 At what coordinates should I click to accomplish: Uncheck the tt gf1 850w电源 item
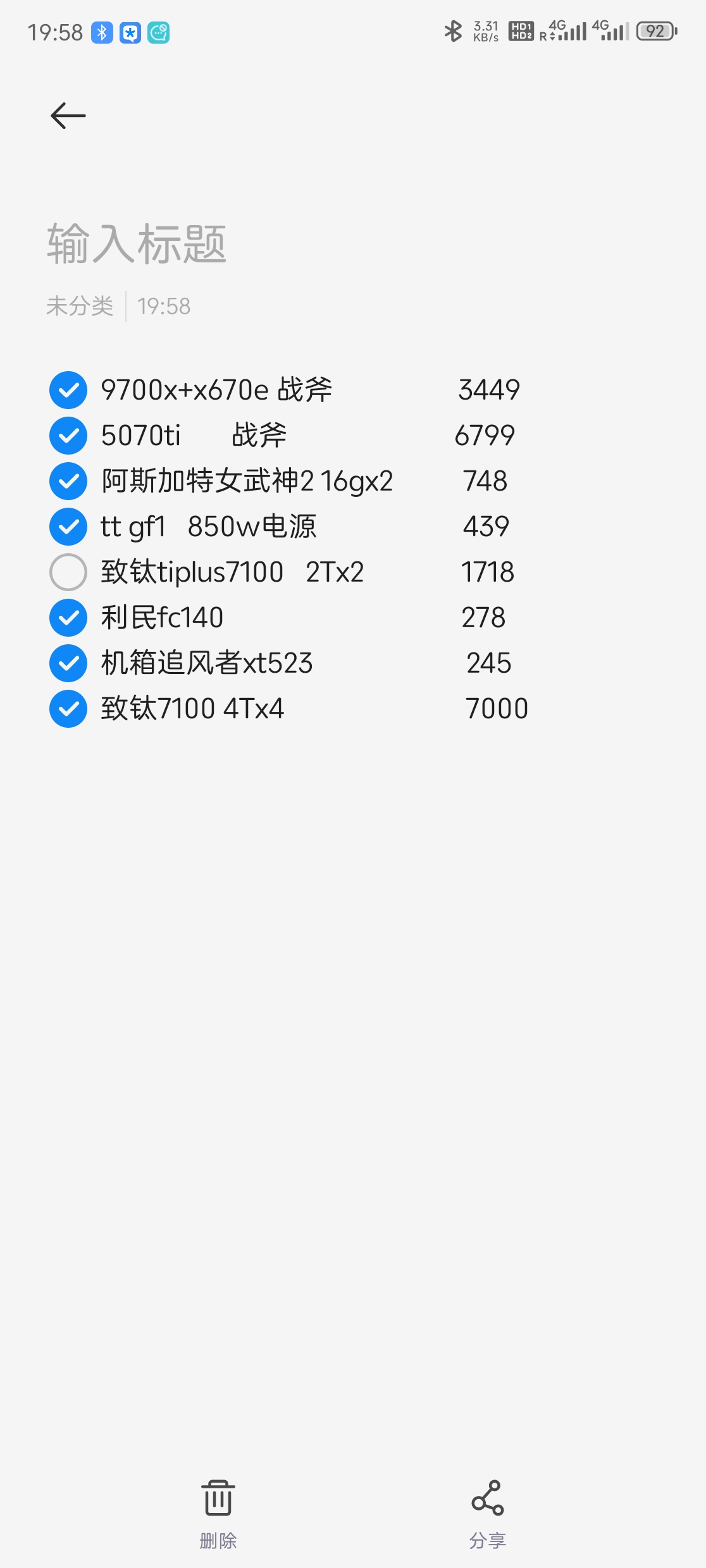pyautogui.click(x=68, y=526)
